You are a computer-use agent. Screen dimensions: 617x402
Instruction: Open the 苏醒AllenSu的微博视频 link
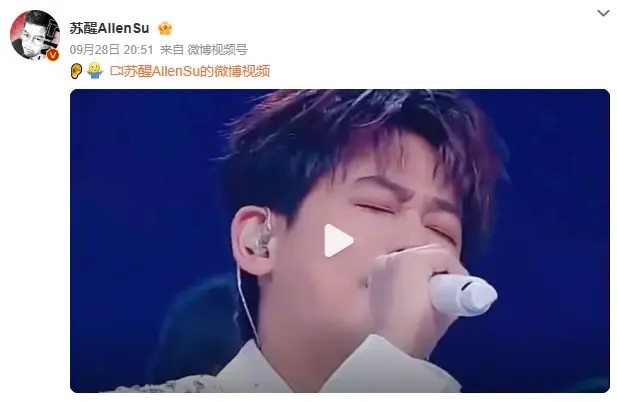tap(194, 71)
